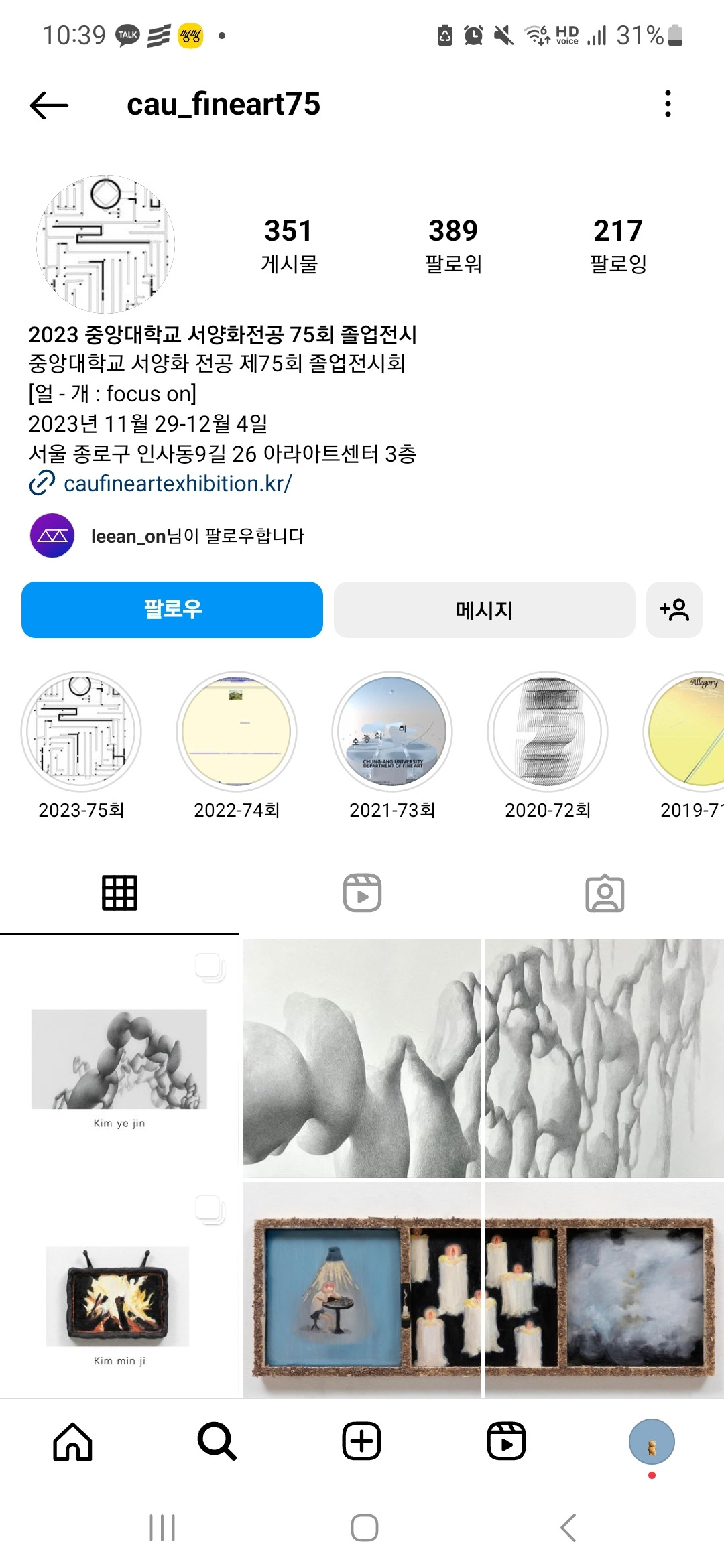Create a new post with the plus icon
The height and width of the screenshot is (1568, 724).
tap(362, 1442)
